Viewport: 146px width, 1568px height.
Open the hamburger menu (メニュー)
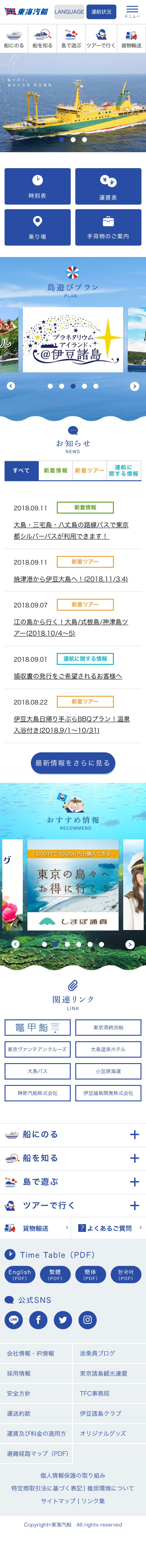(132, 12)
